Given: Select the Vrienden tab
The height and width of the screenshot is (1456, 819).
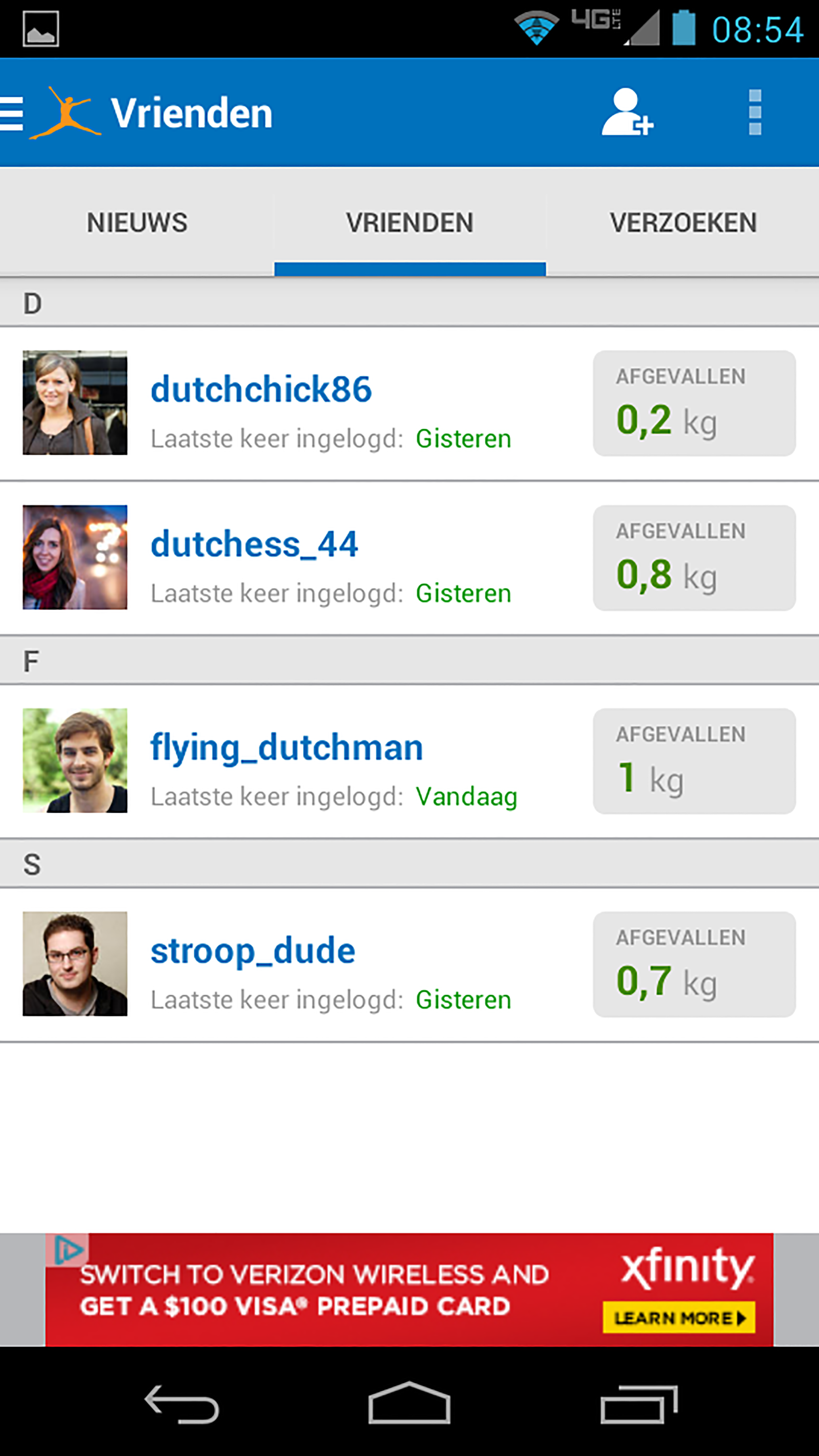Looking at the screenshot, I should [x=410, y=223].
